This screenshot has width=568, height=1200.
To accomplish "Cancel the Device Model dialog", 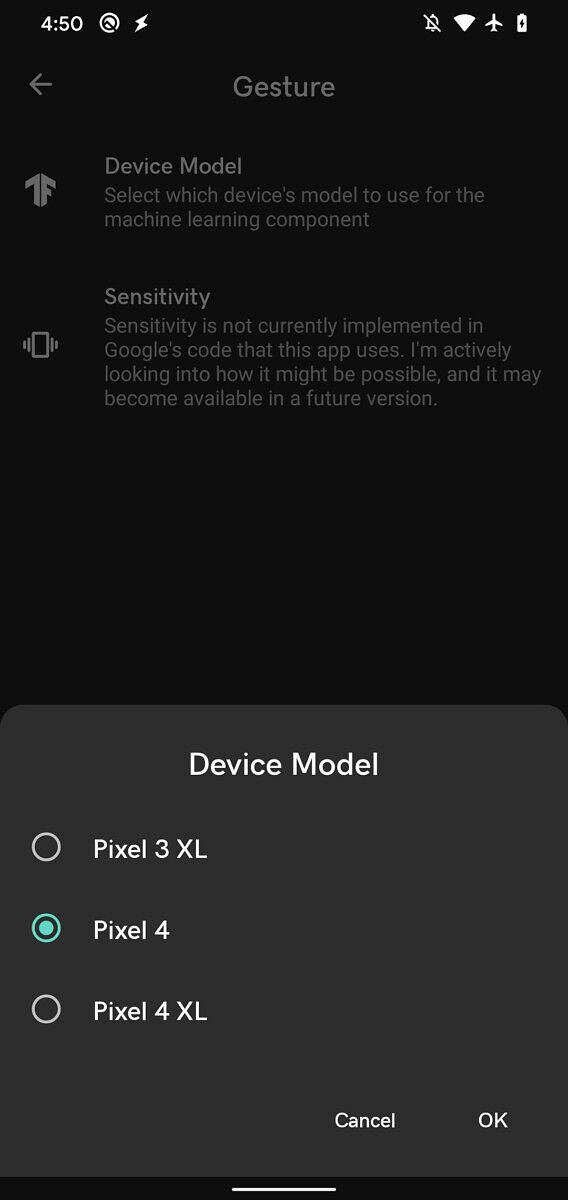I will coord(365,1120).
